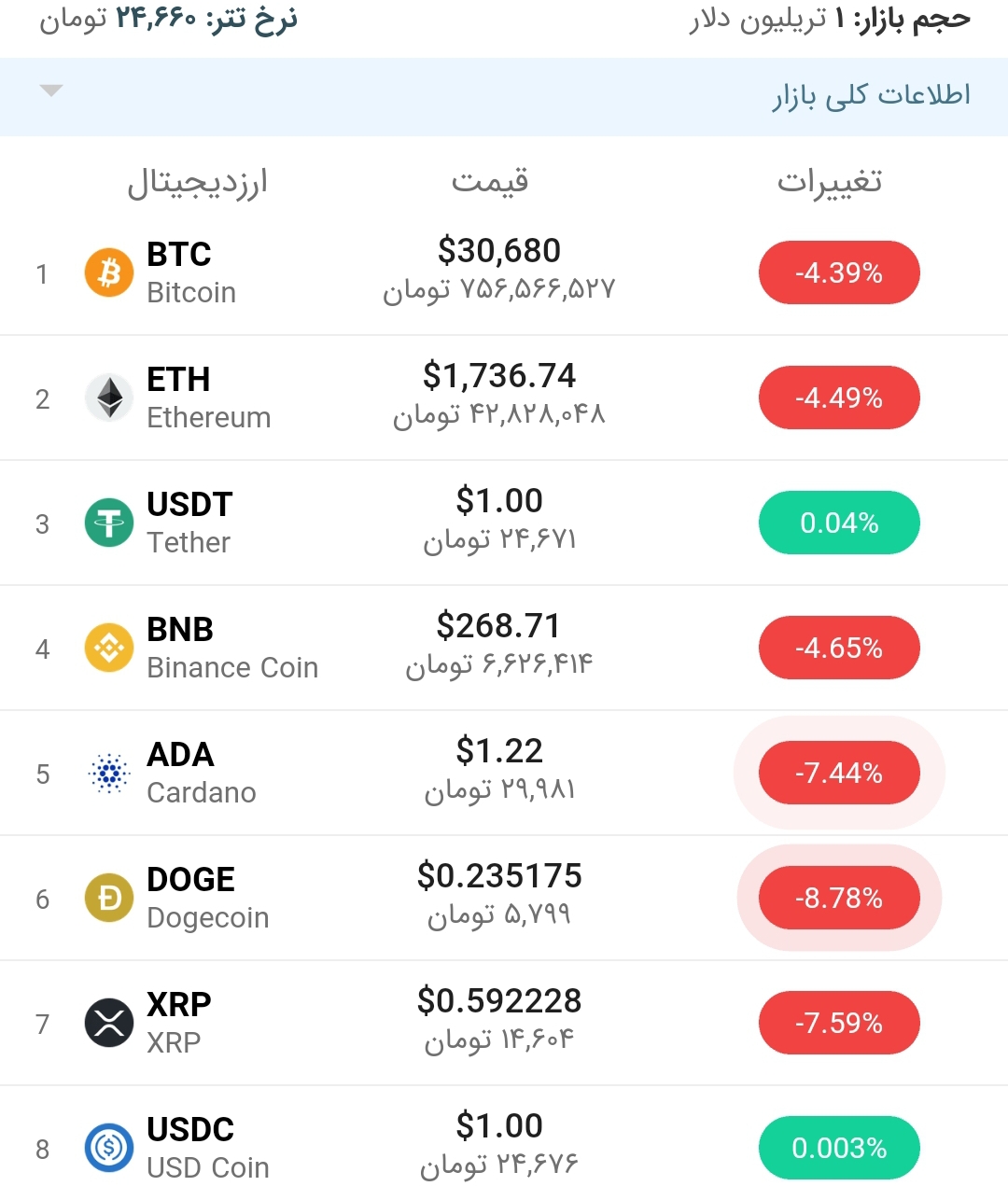The image size is (1008, 1186).
Task: Open the market info dropdown arrow
Action: tap(51, 91)
